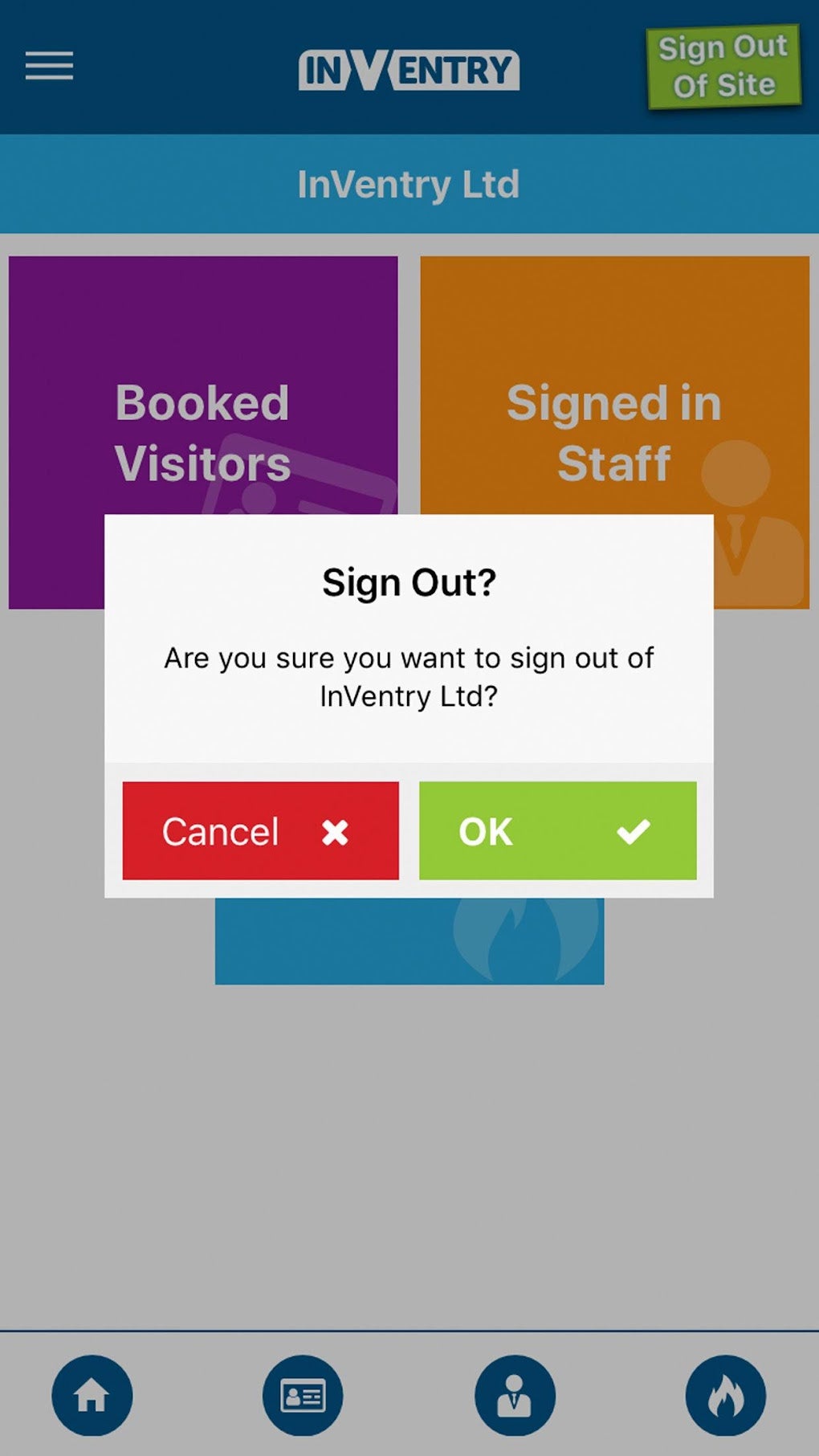Open the fire evacuation flame icon
The height and width of the screenshot is (1456, 819).
(x=726, y=1395)
